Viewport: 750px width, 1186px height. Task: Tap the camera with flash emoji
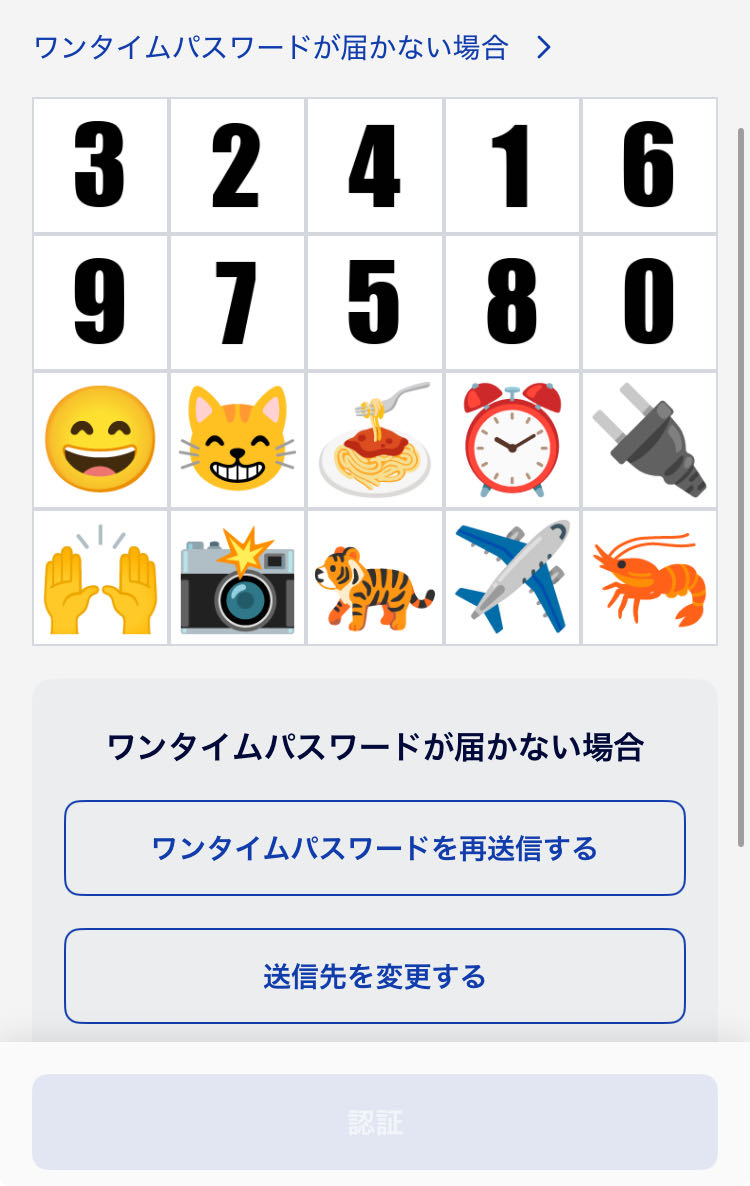(237, 578)
